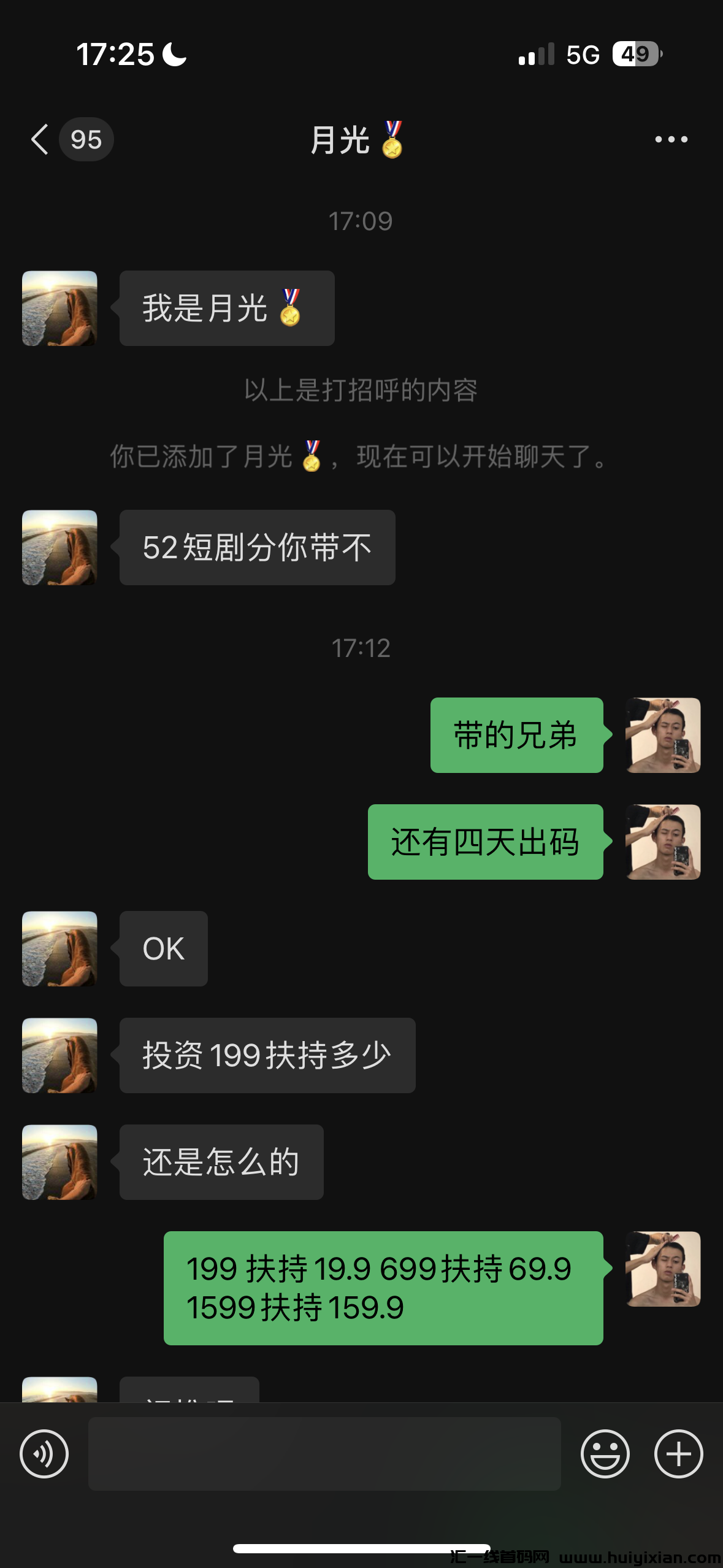Tap your mirror-selfie avatar beside 带的兄弟
Viewport: 723px width, 1568px height.
point(663,736)
